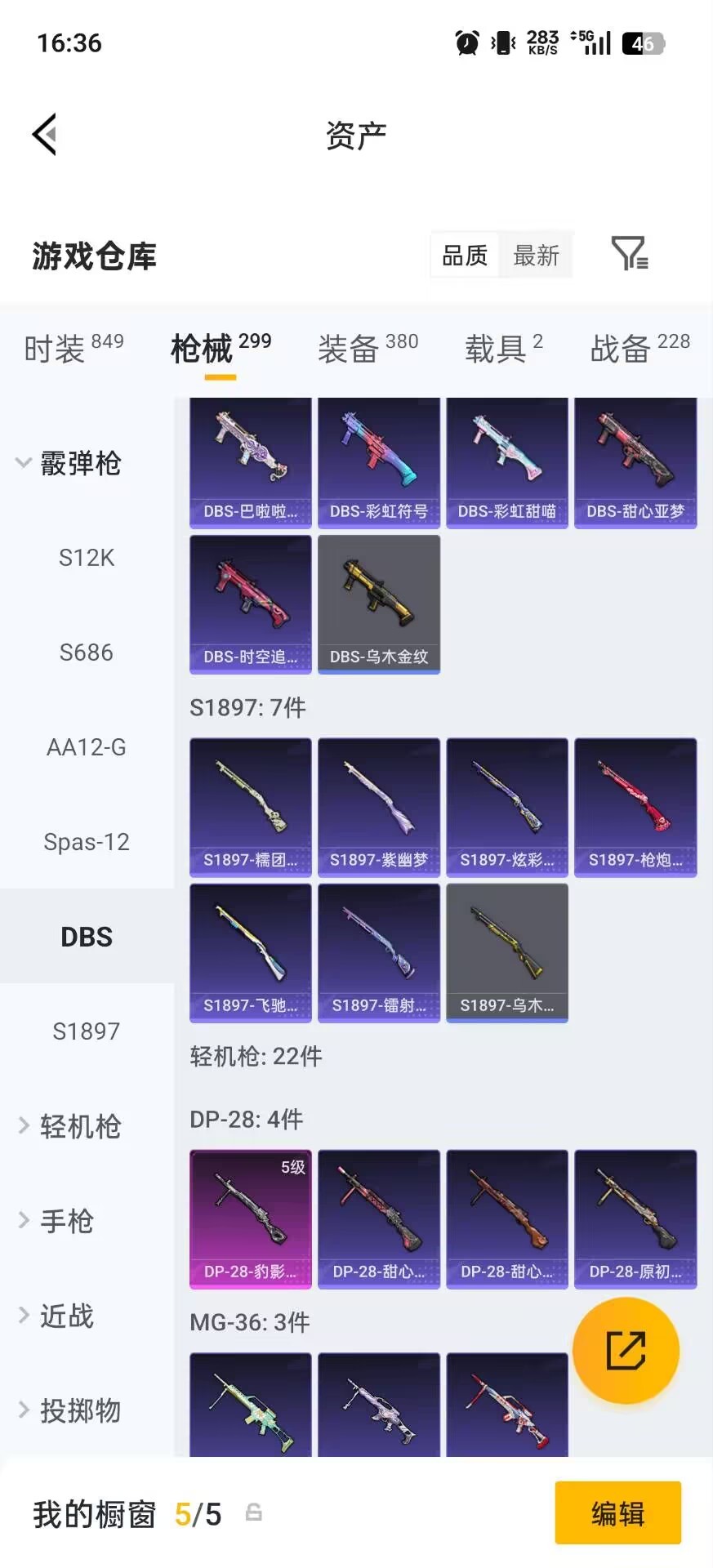
Task: Open the filter options funnel icon
Action: click(629, 255)
